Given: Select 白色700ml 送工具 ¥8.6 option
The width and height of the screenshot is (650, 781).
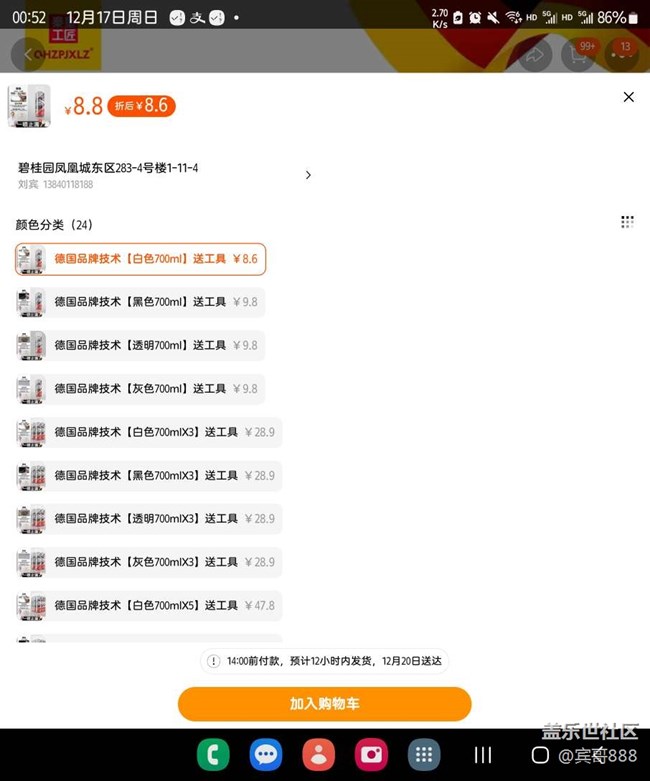Looking at the screenshot, I should click(140, 259).
